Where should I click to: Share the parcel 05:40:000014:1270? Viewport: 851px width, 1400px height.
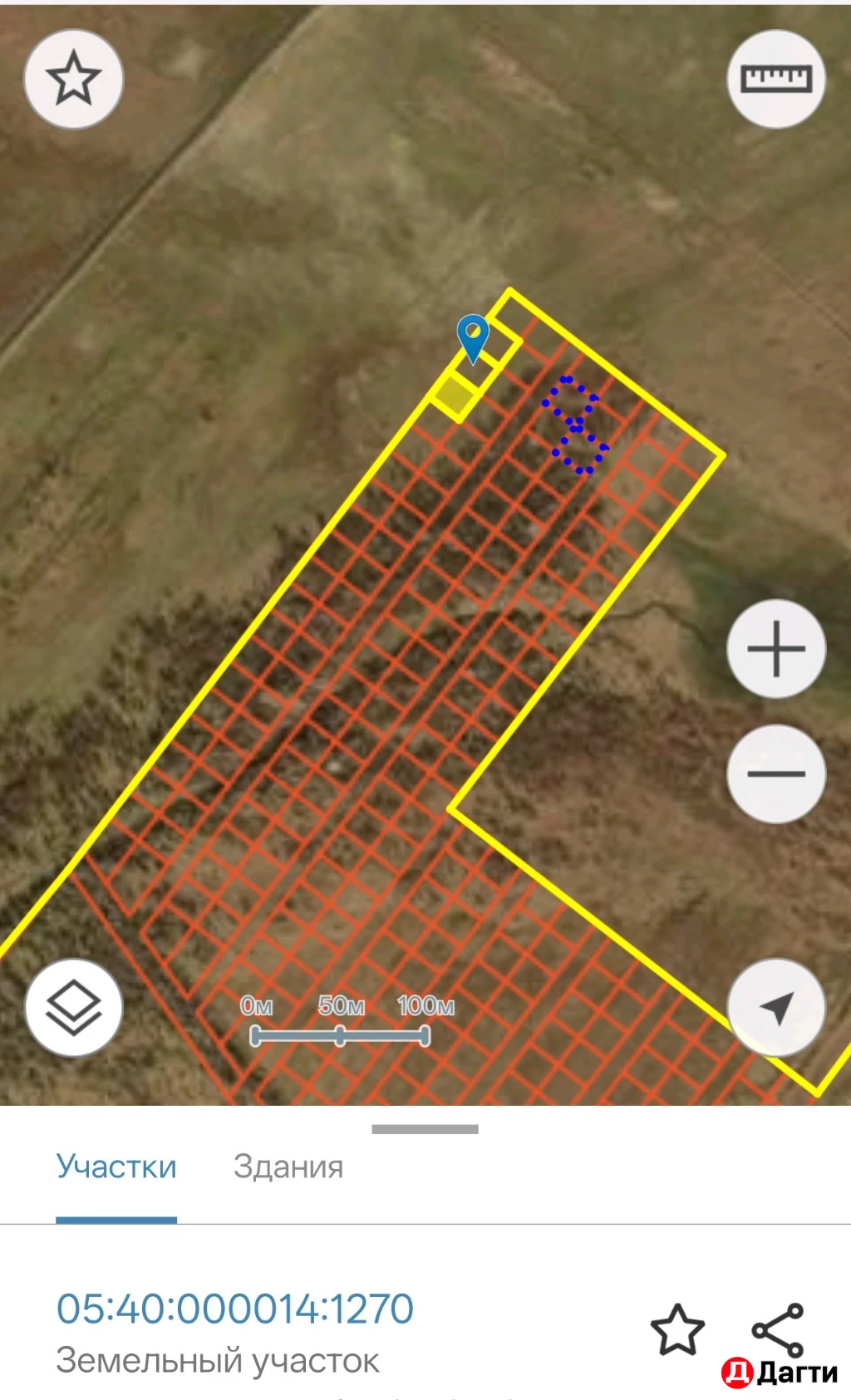pos(777,1328)
